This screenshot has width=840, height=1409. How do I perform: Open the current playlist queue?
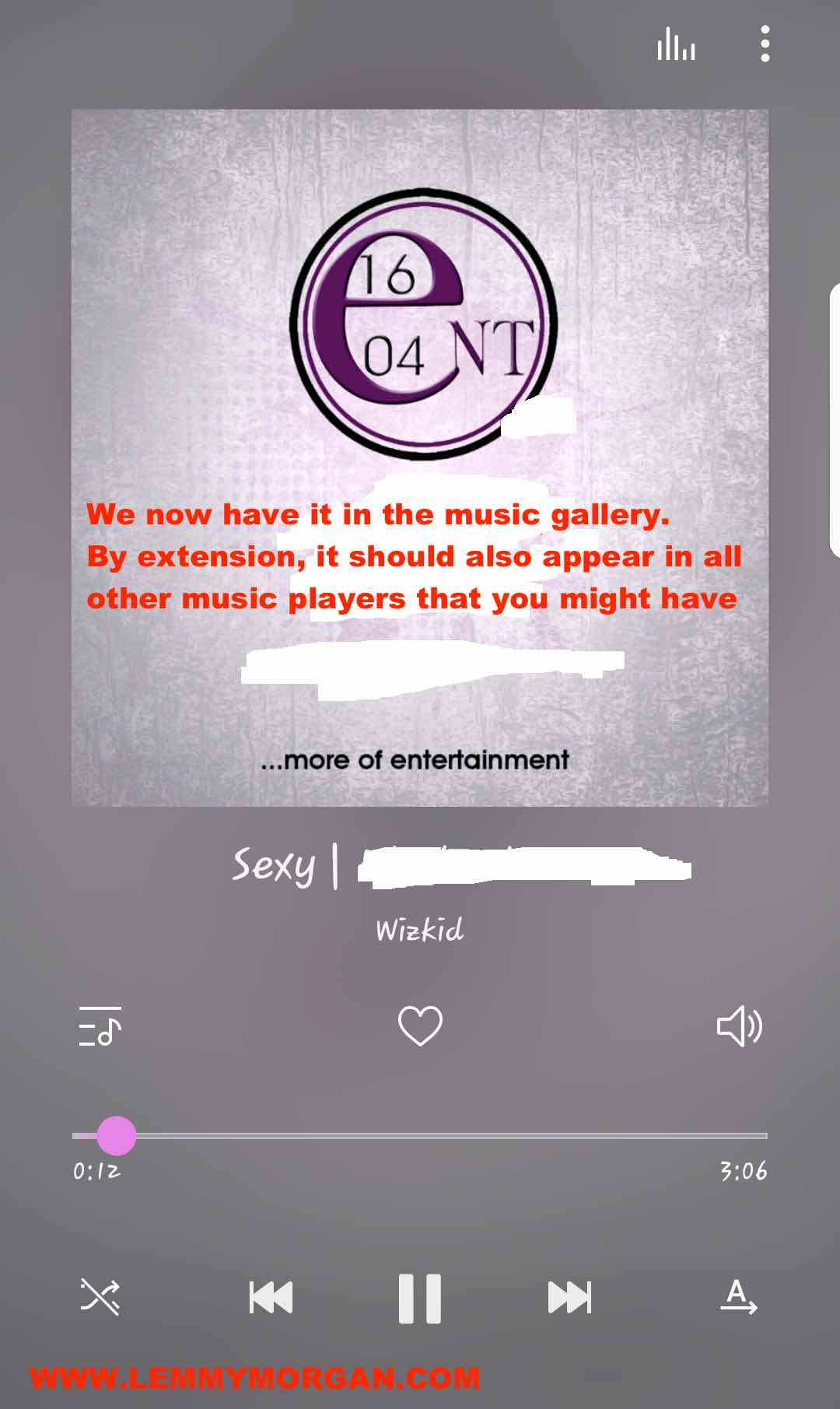point(100,1026)
